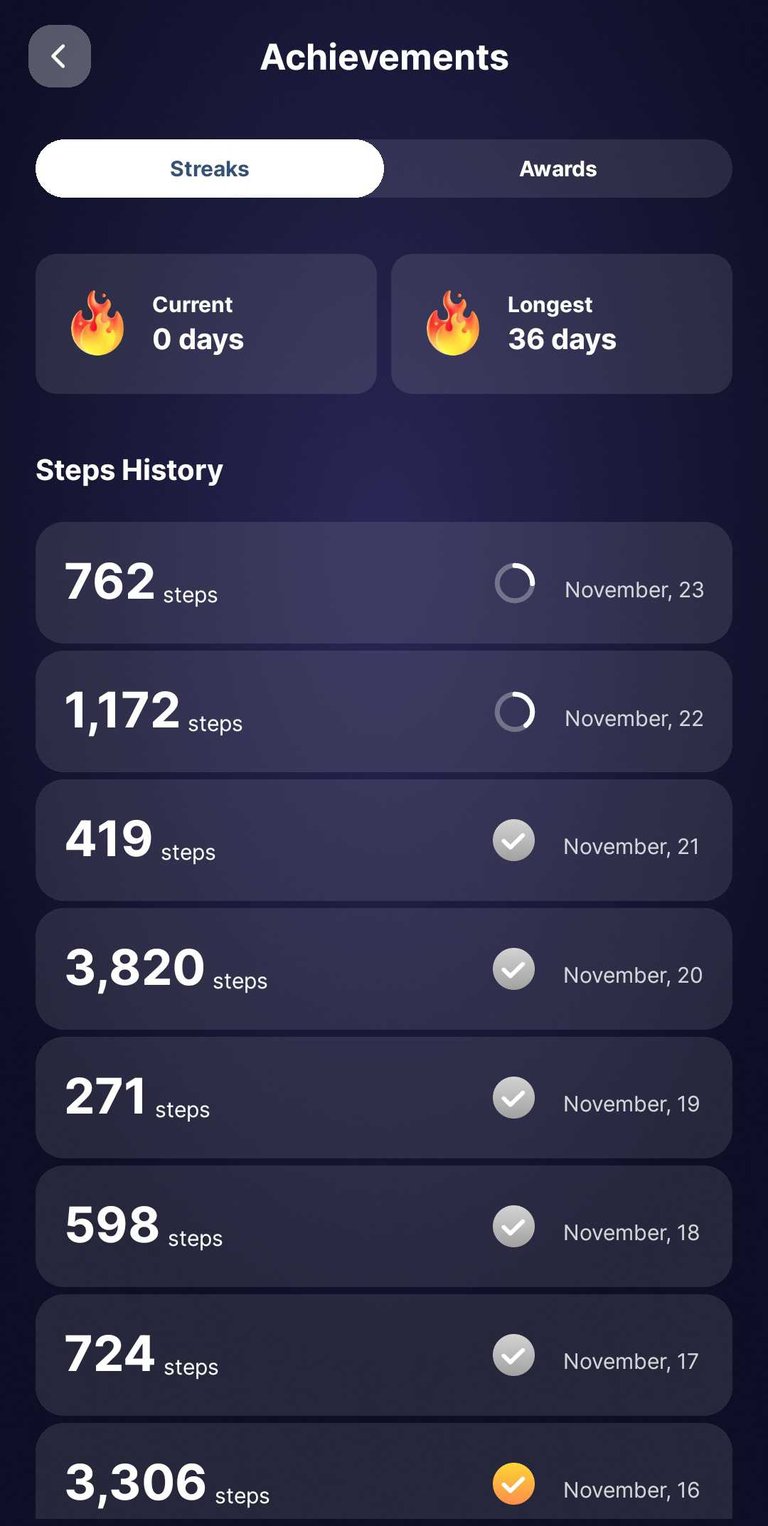Switch to the Awards tab
Viewport: 768px width, 1526px height.
[x=558, y=168]
